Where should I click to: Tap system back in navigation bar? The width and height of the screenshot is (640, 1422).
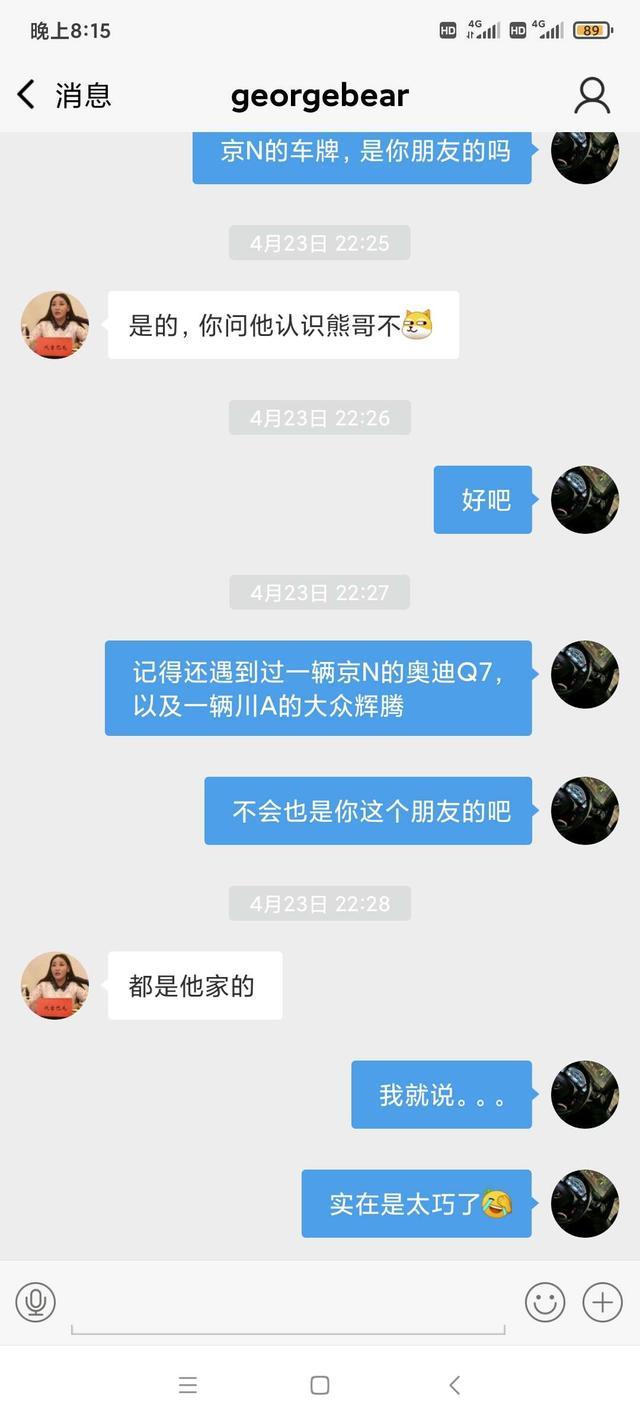click(454, 1385)
